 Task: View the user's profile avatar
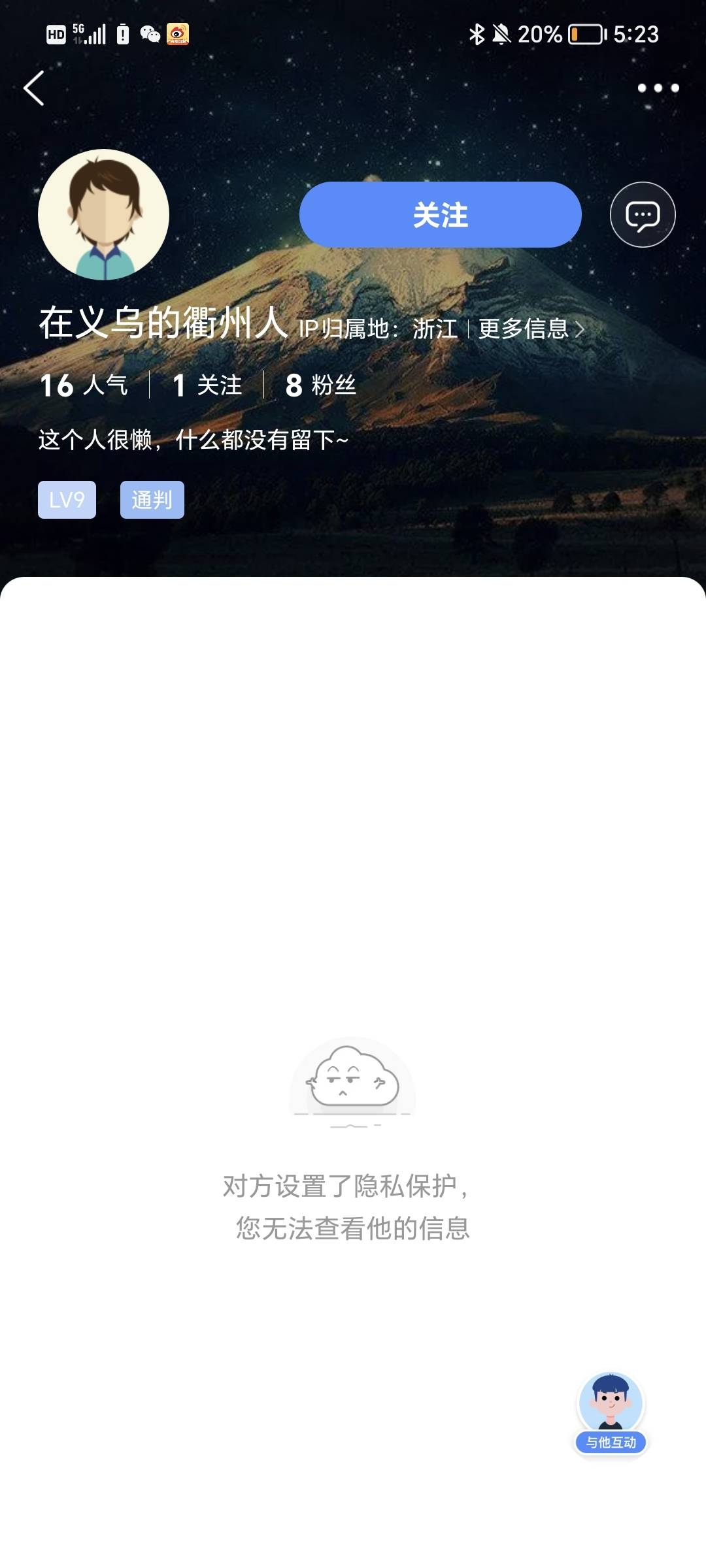point(103,215)
